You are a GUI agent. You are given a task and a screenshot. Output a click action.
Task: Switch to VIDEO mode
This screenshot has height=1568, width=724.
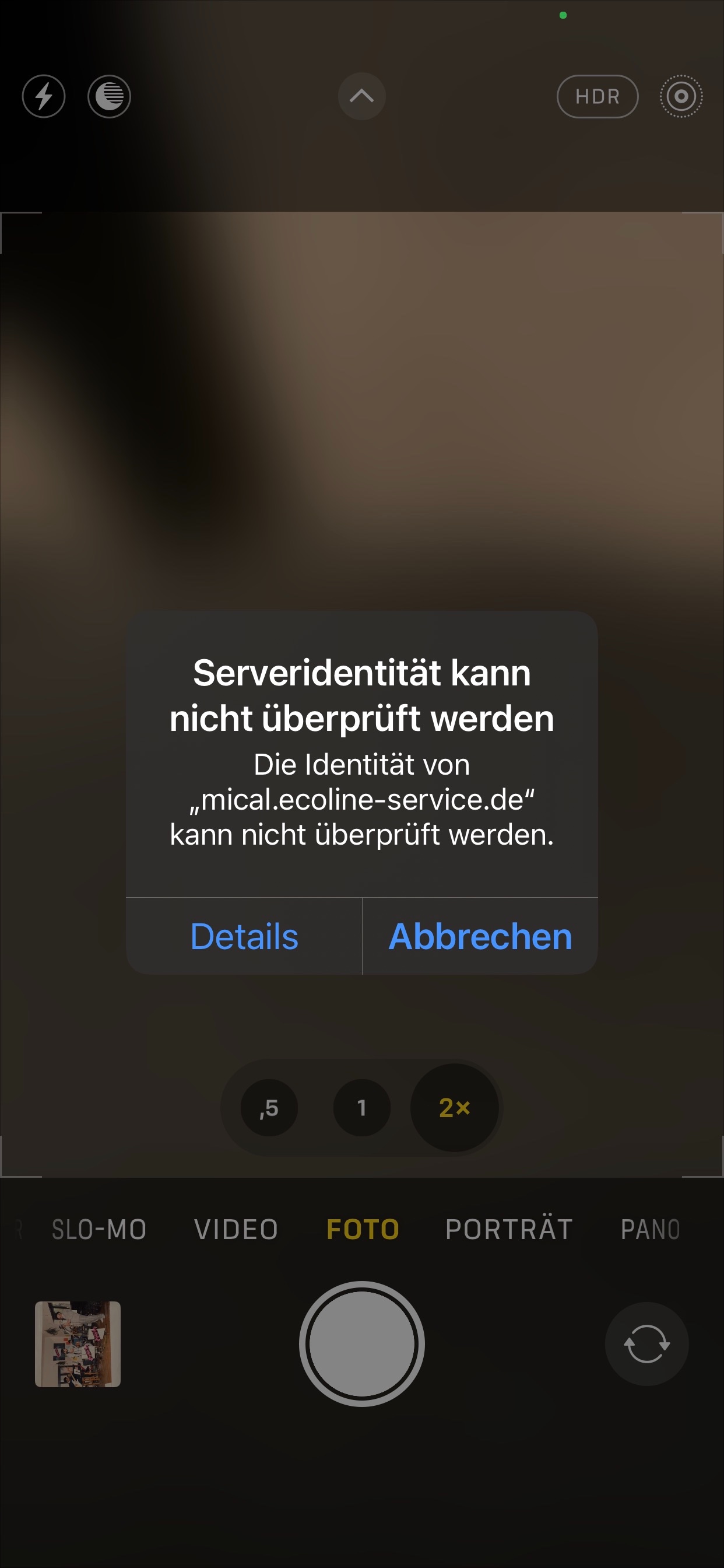pos(236,1230)
